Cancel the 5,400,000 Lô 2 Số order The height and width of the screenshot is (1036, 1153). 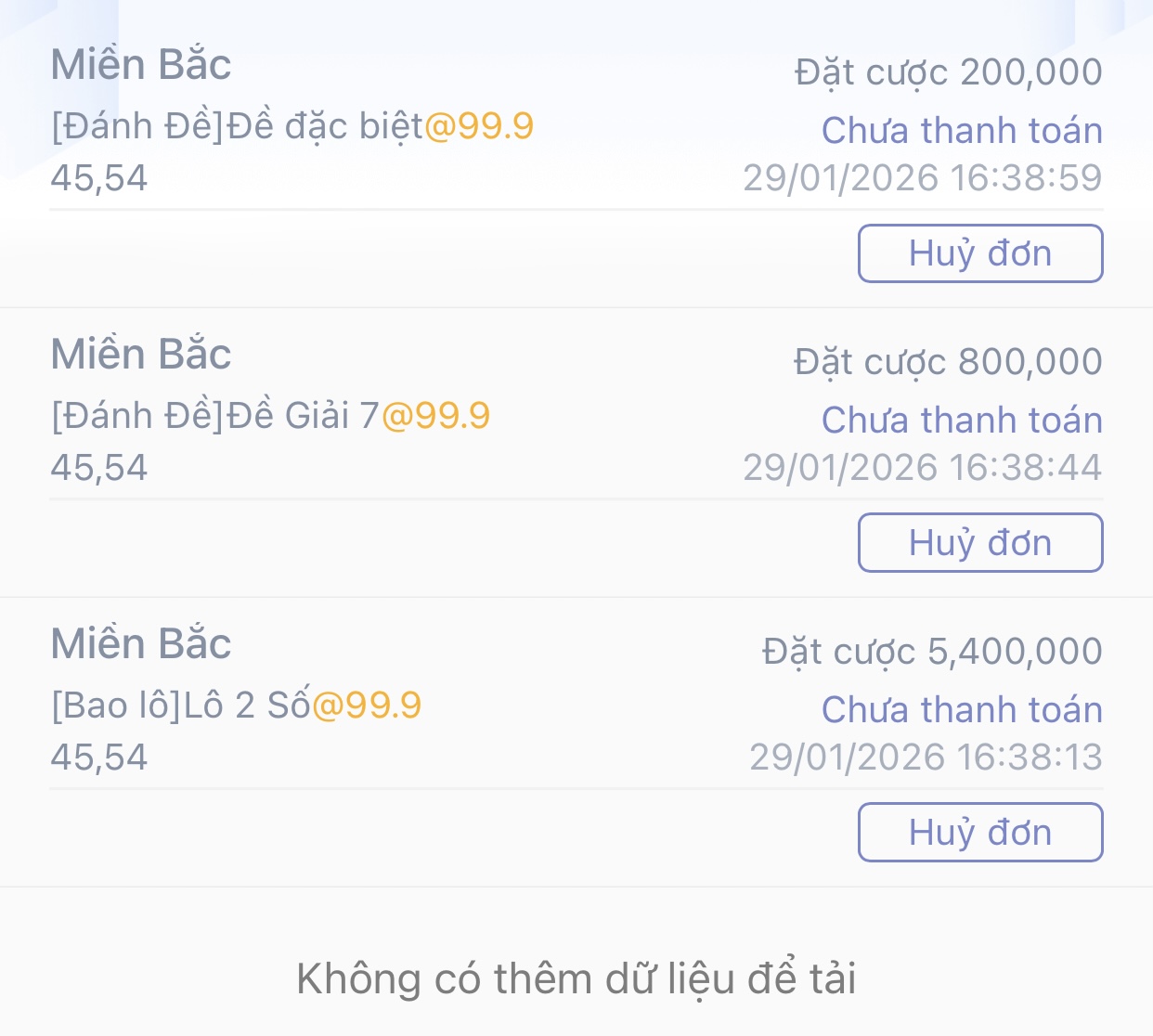pyautogui.click(x=979, y=833)
